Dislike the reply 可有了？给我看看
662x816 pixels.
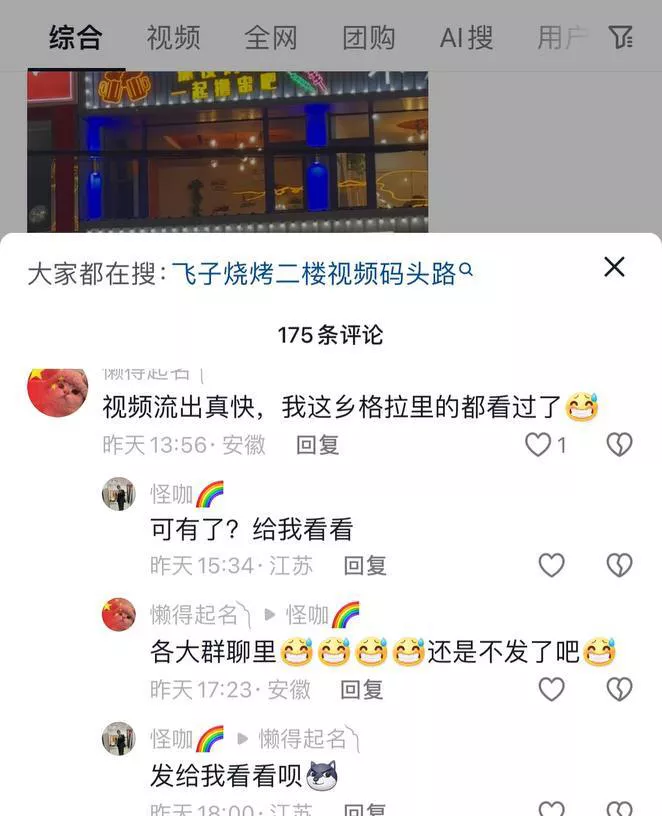619,566
